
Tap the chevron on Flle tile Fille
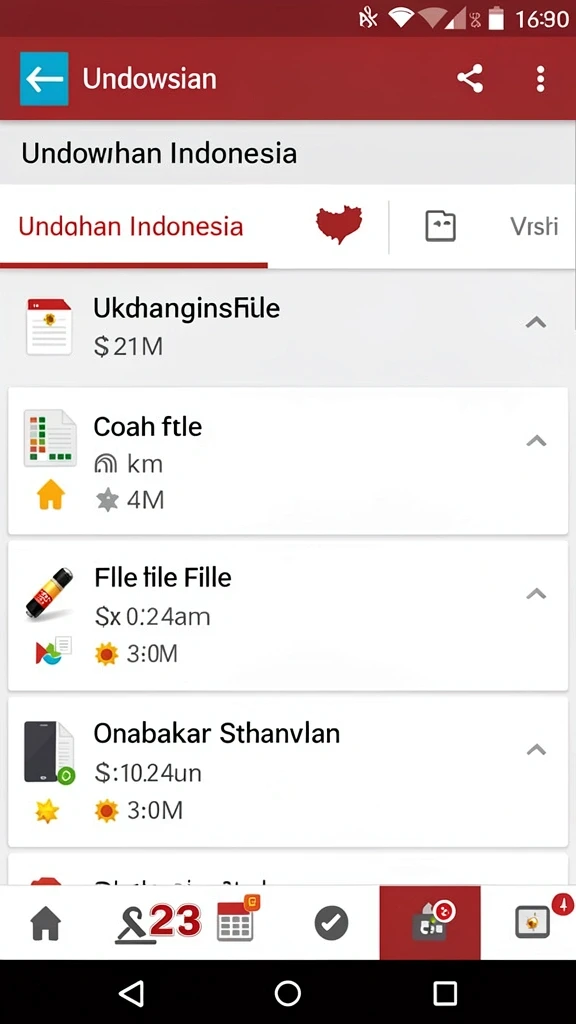(x=536, y=594)
